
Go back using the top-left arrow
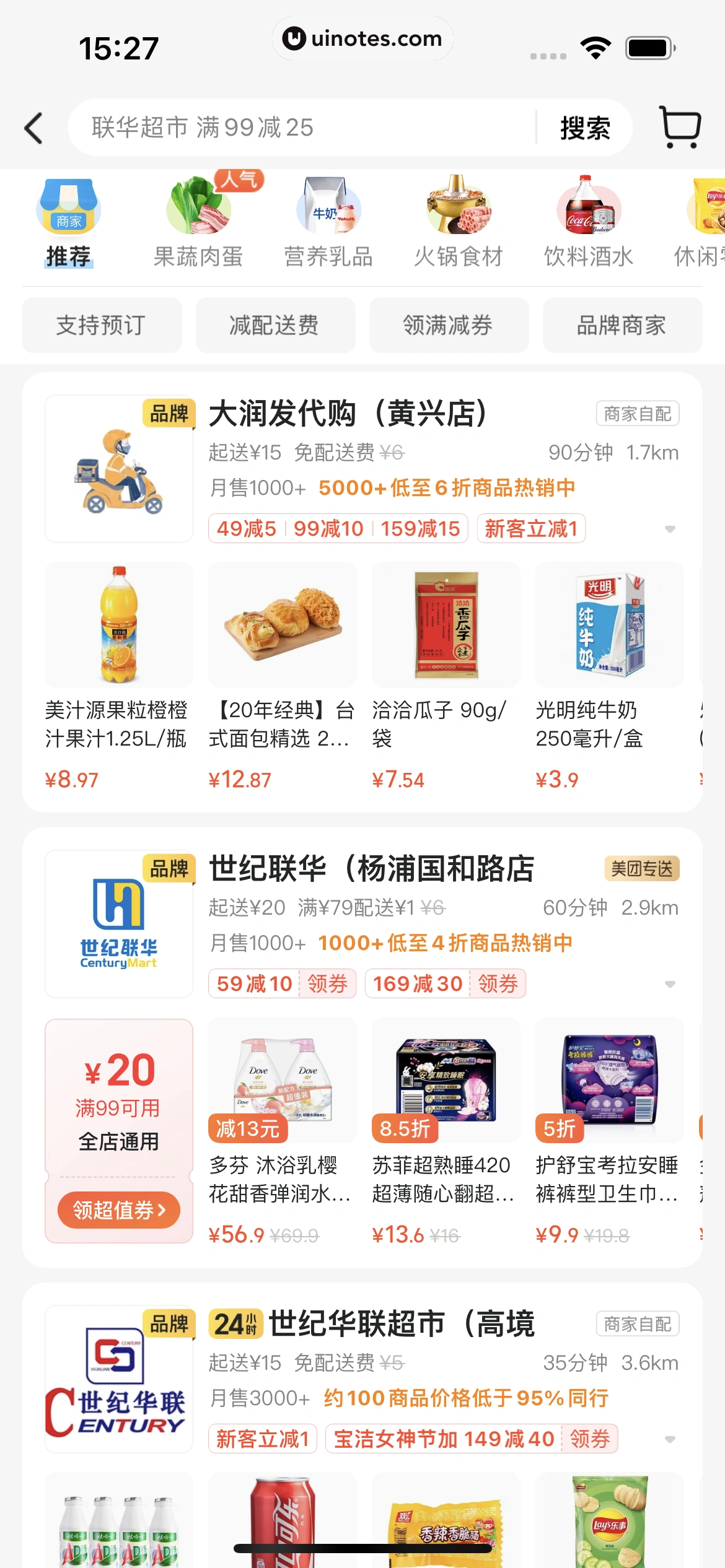34,128
